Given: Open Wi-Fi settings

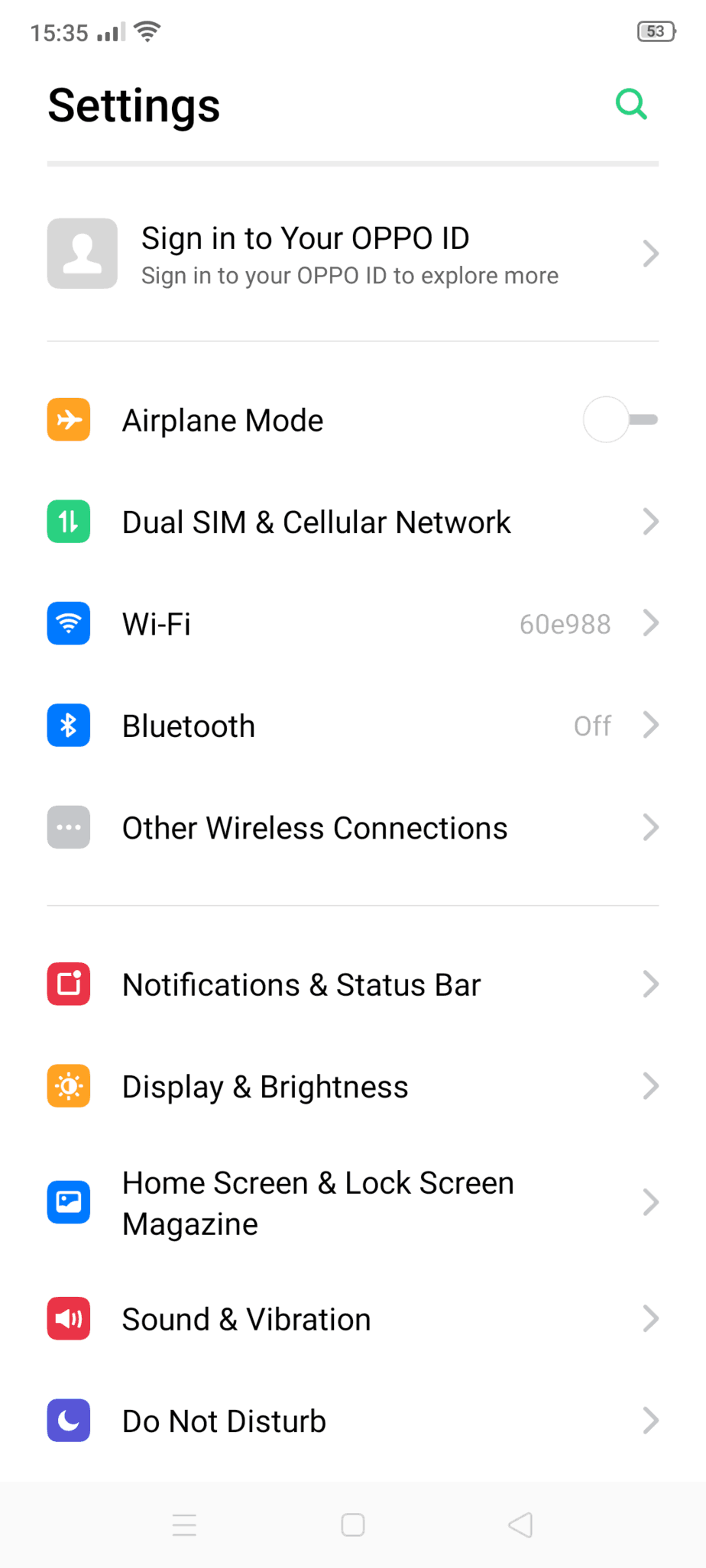Looking at the screenshot, I should coord(351,624).
